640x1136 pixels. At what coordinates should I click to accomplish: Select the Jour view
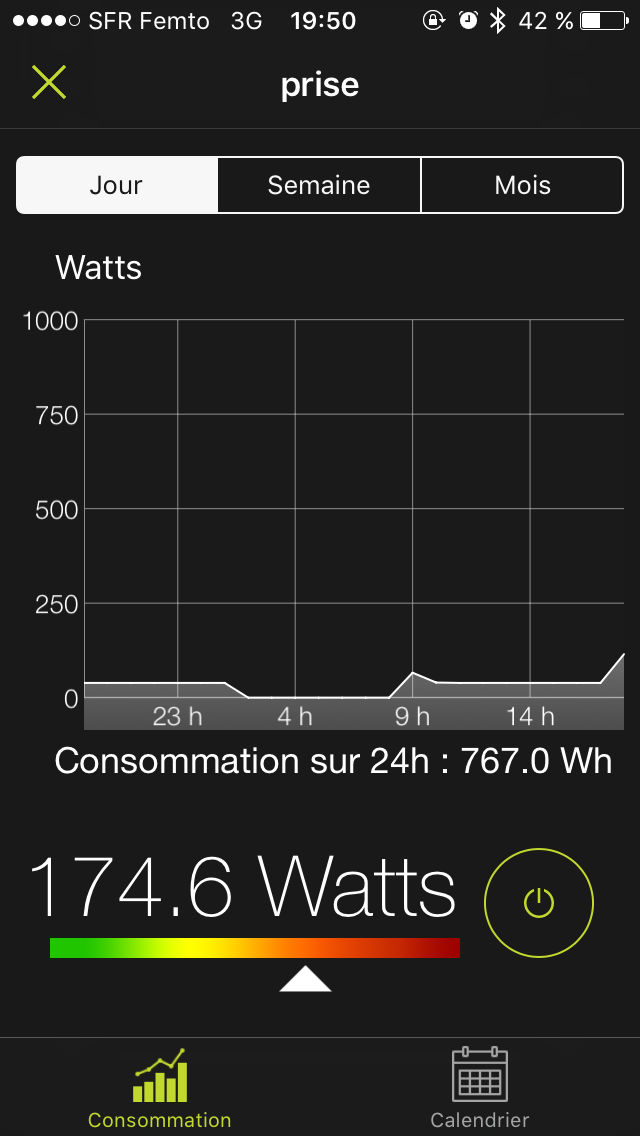coord(117,185)
